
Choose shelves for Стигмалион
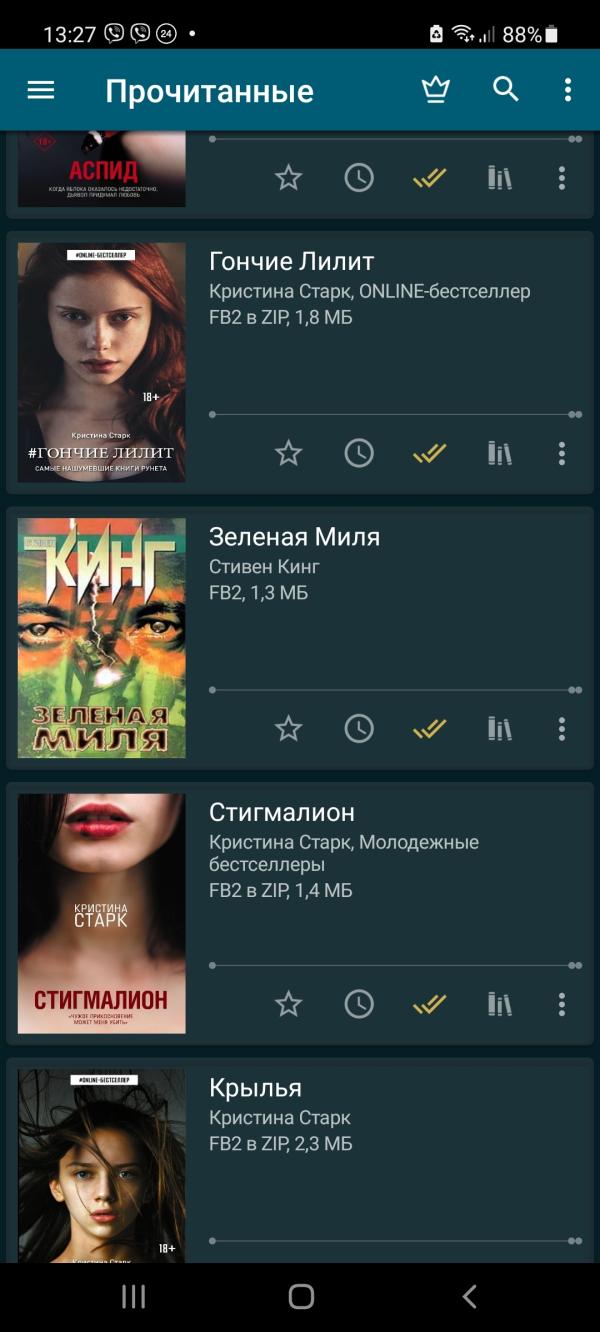click(499, 1004)
